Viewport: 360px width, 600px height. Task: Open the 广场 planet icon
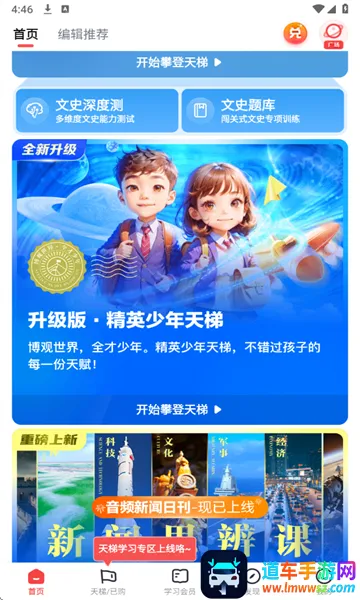pyautogui.click(x=334, y=35)
